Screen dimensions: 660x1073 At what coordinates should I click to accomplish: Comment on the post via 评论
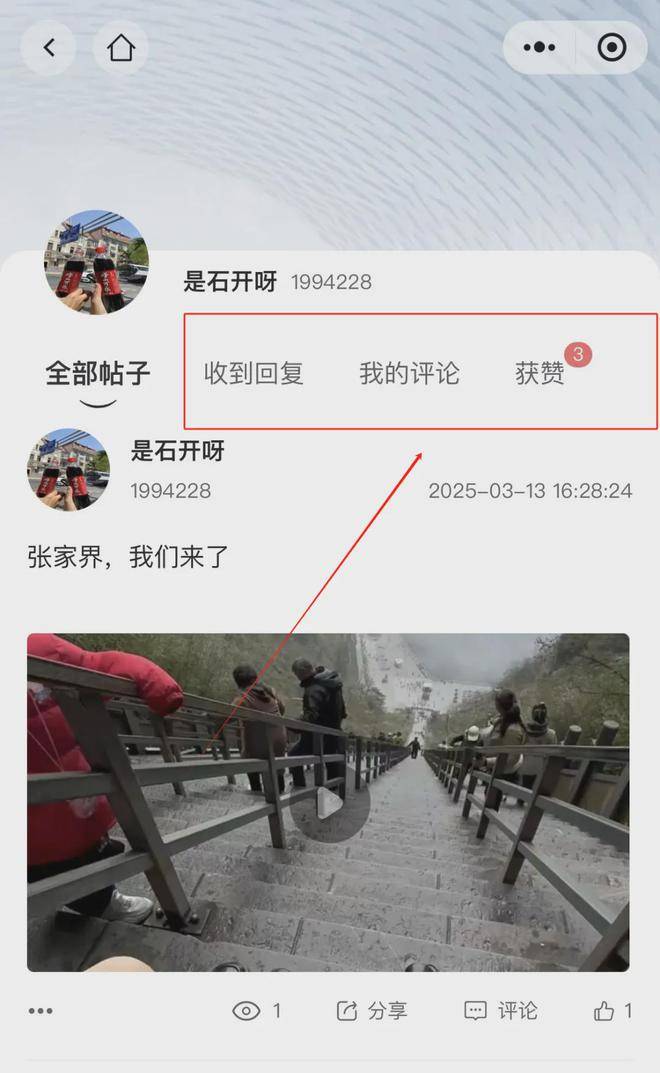tap(501, 1011)
